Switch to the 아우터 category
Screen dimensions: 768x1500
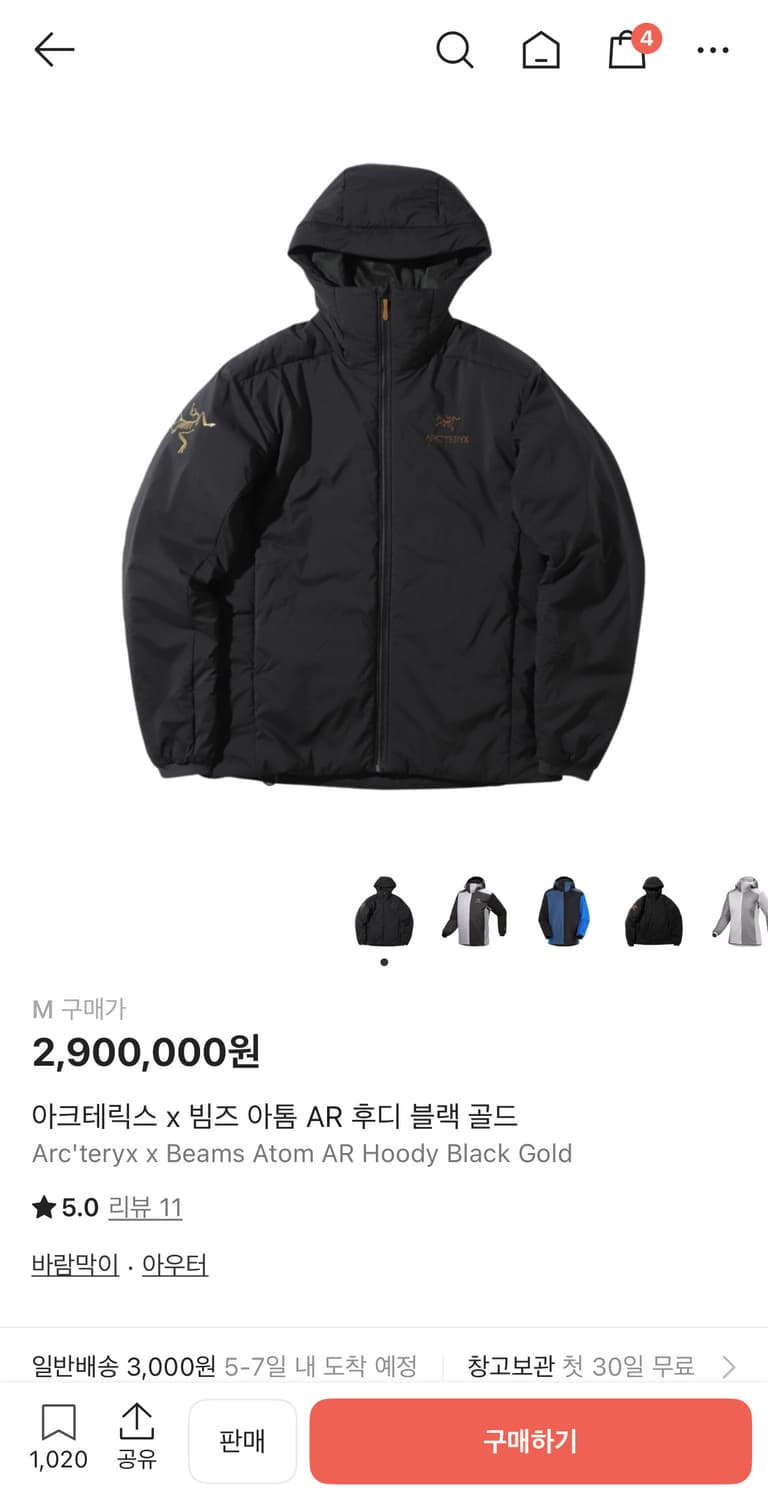pos(175,1264)
